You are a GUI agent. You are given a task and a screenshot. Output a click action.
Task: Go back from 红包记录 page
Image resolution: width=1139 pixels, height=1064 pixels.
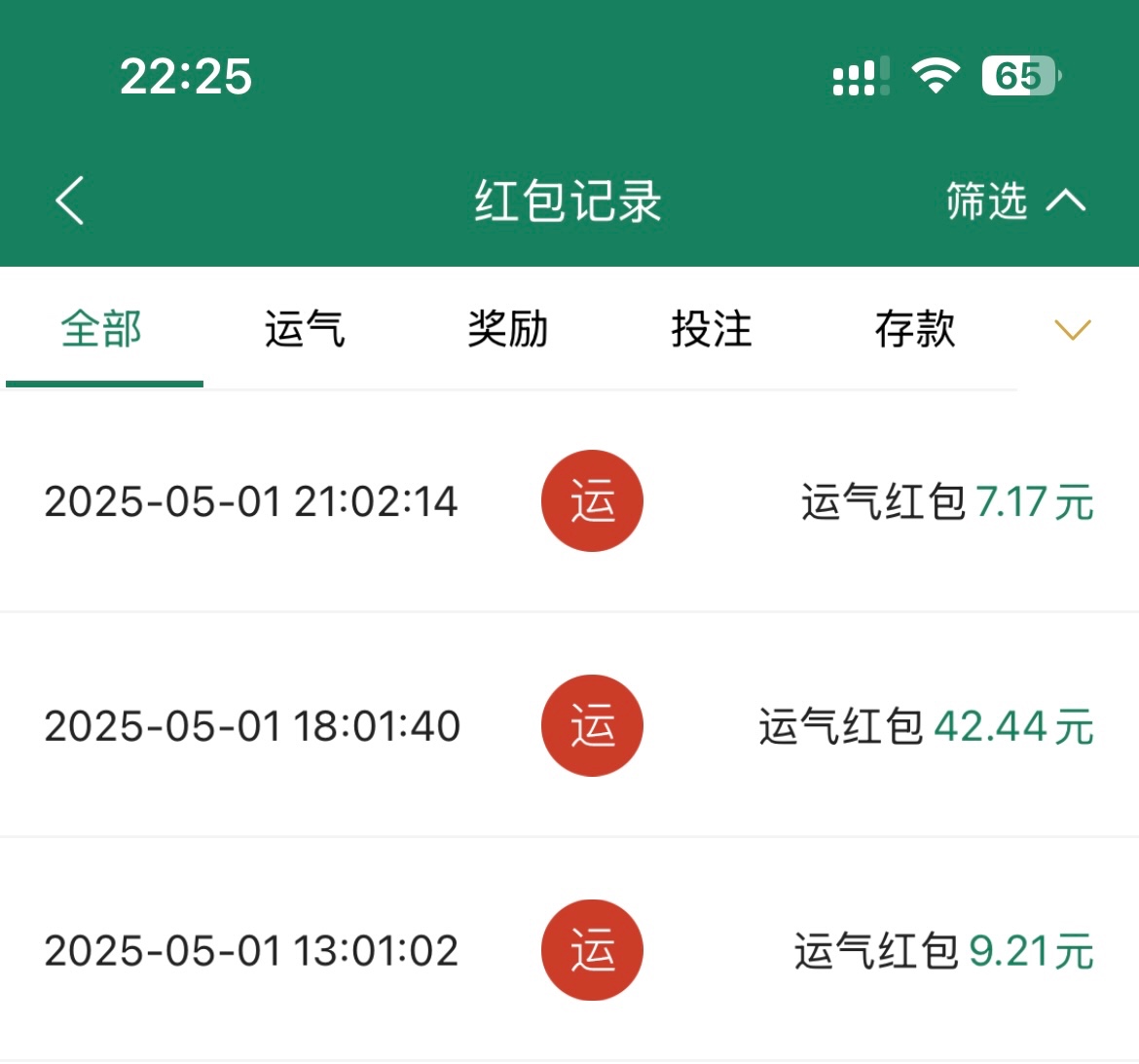[70, 201]
